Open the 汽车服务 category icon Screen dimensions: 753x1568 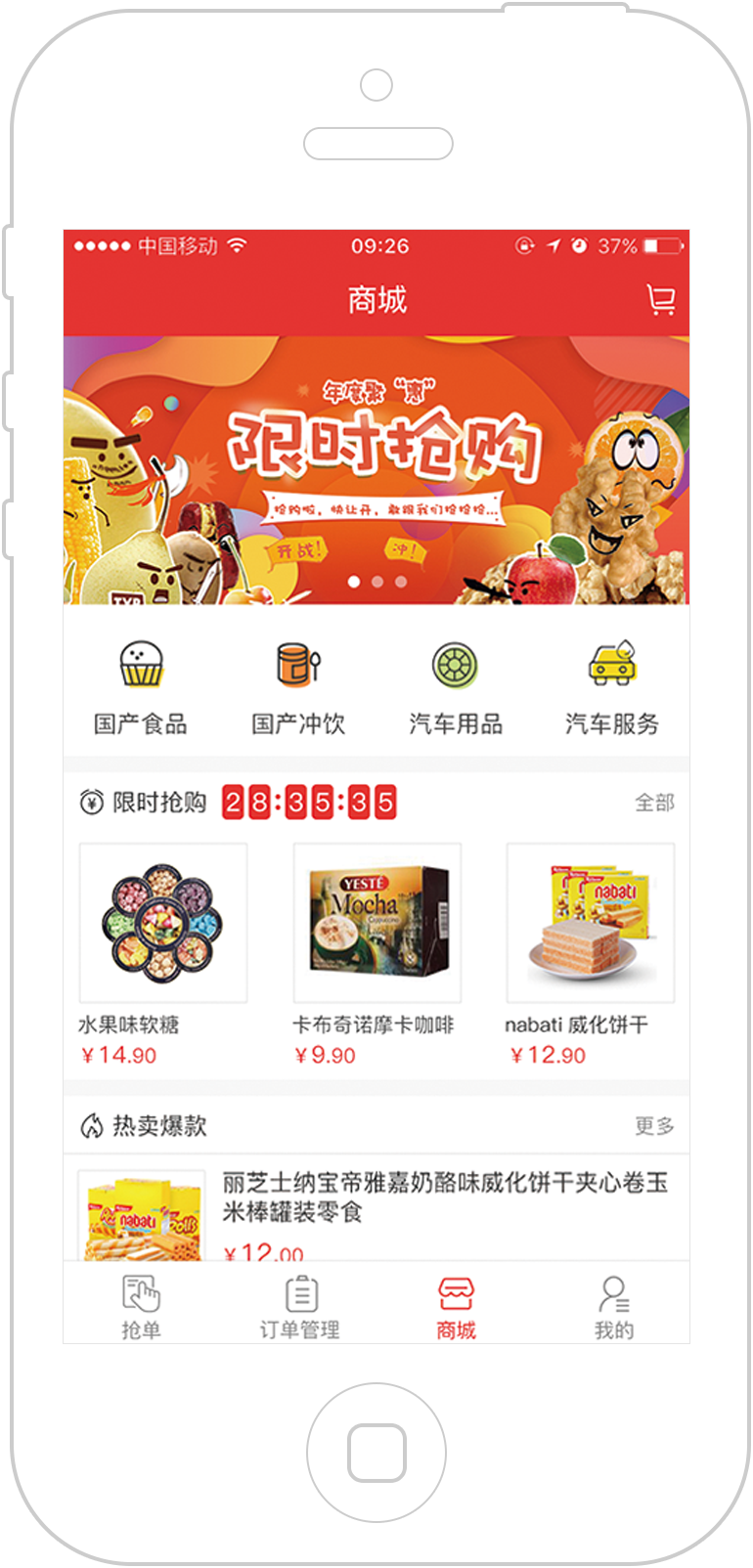click(x=612, y=663)
